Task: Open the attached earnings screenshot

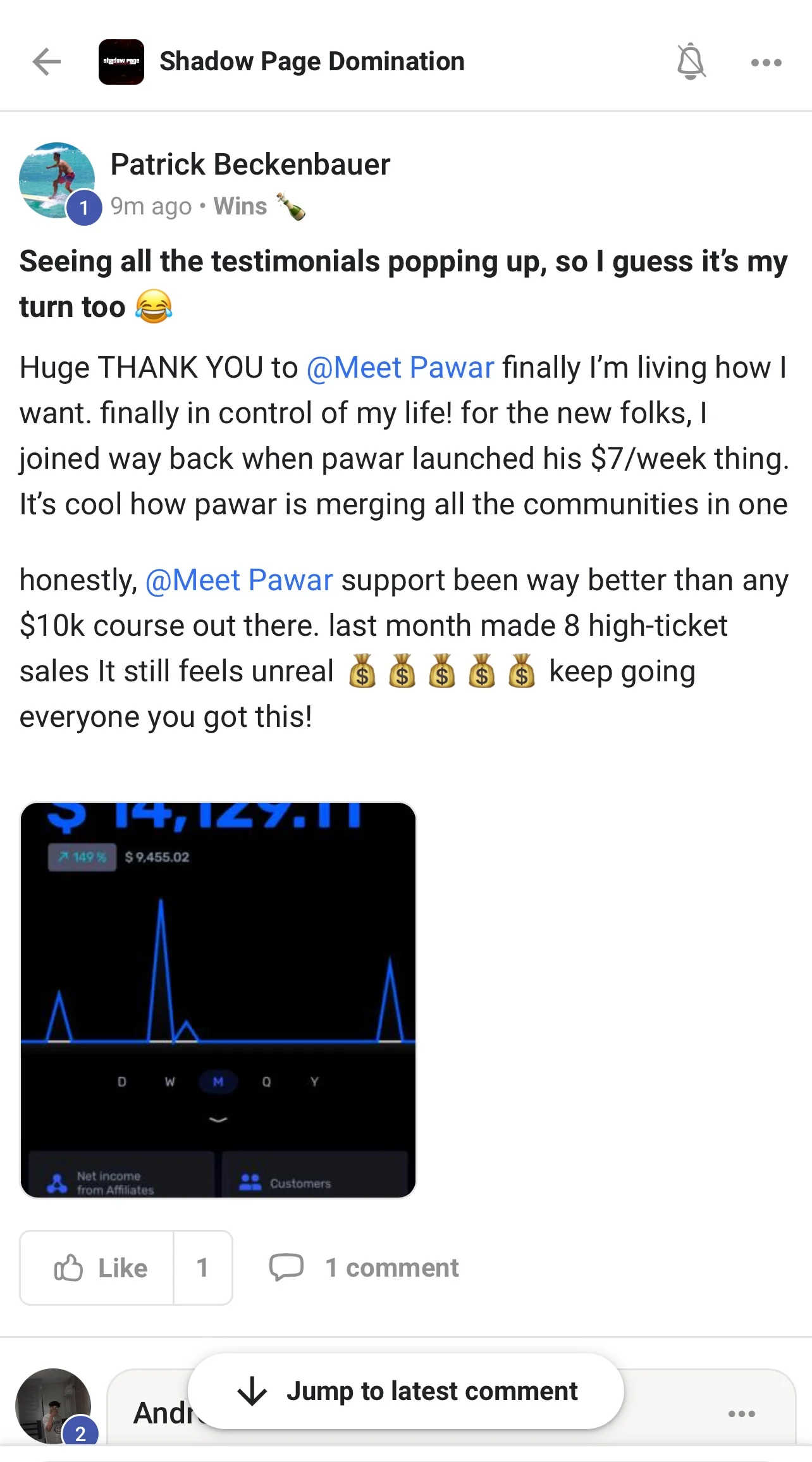Action: pos(218,1000)
